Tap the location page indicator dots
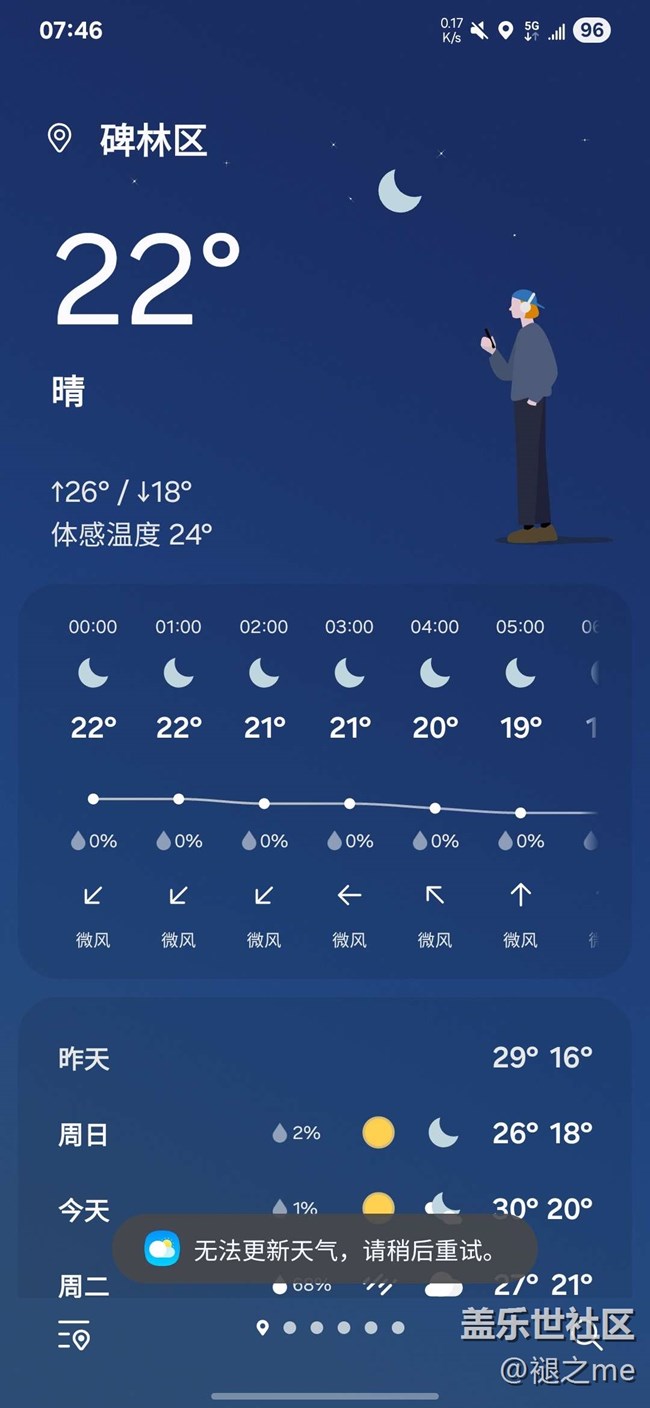 330,1327
